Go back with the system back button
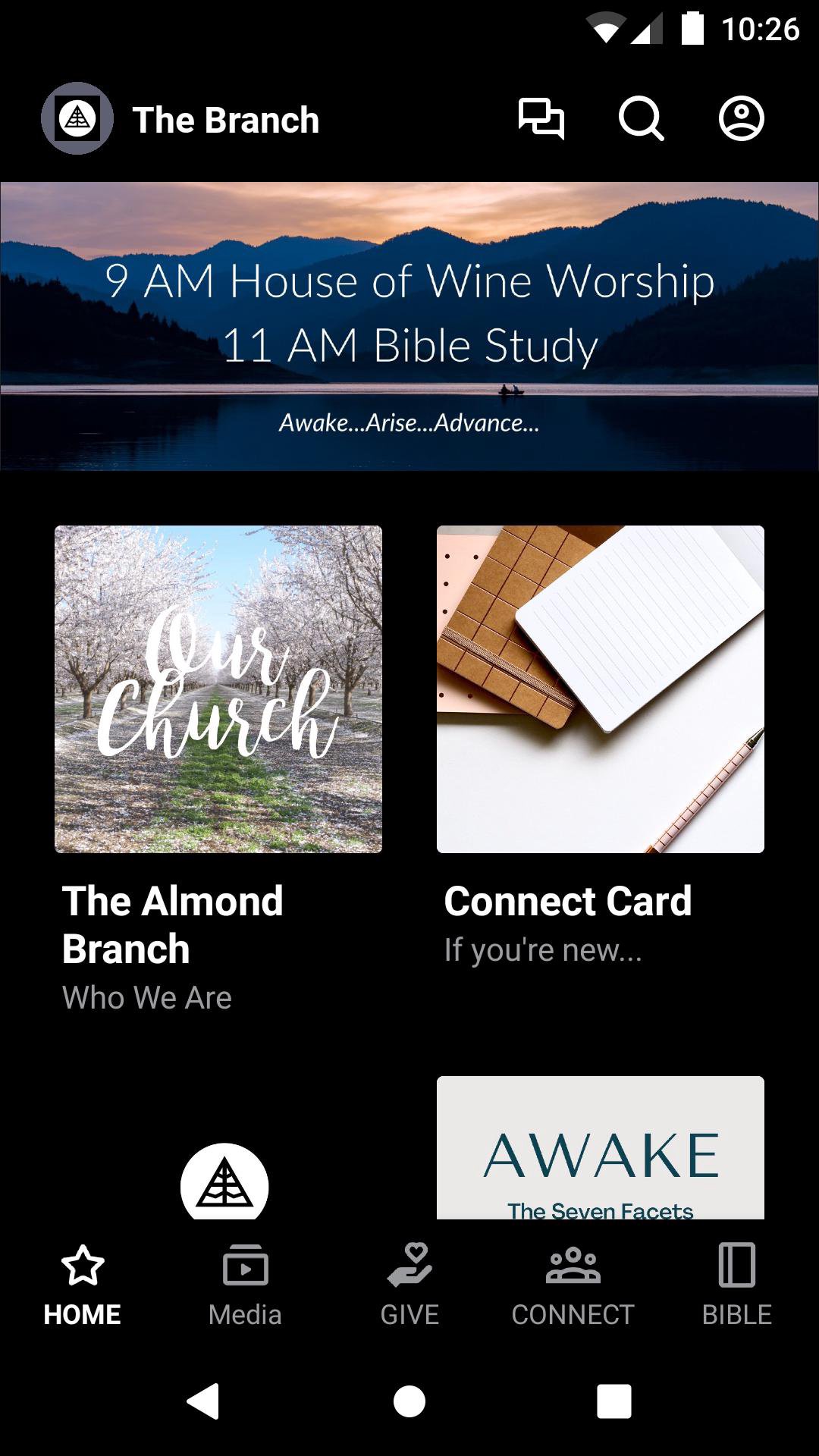 203,1401
